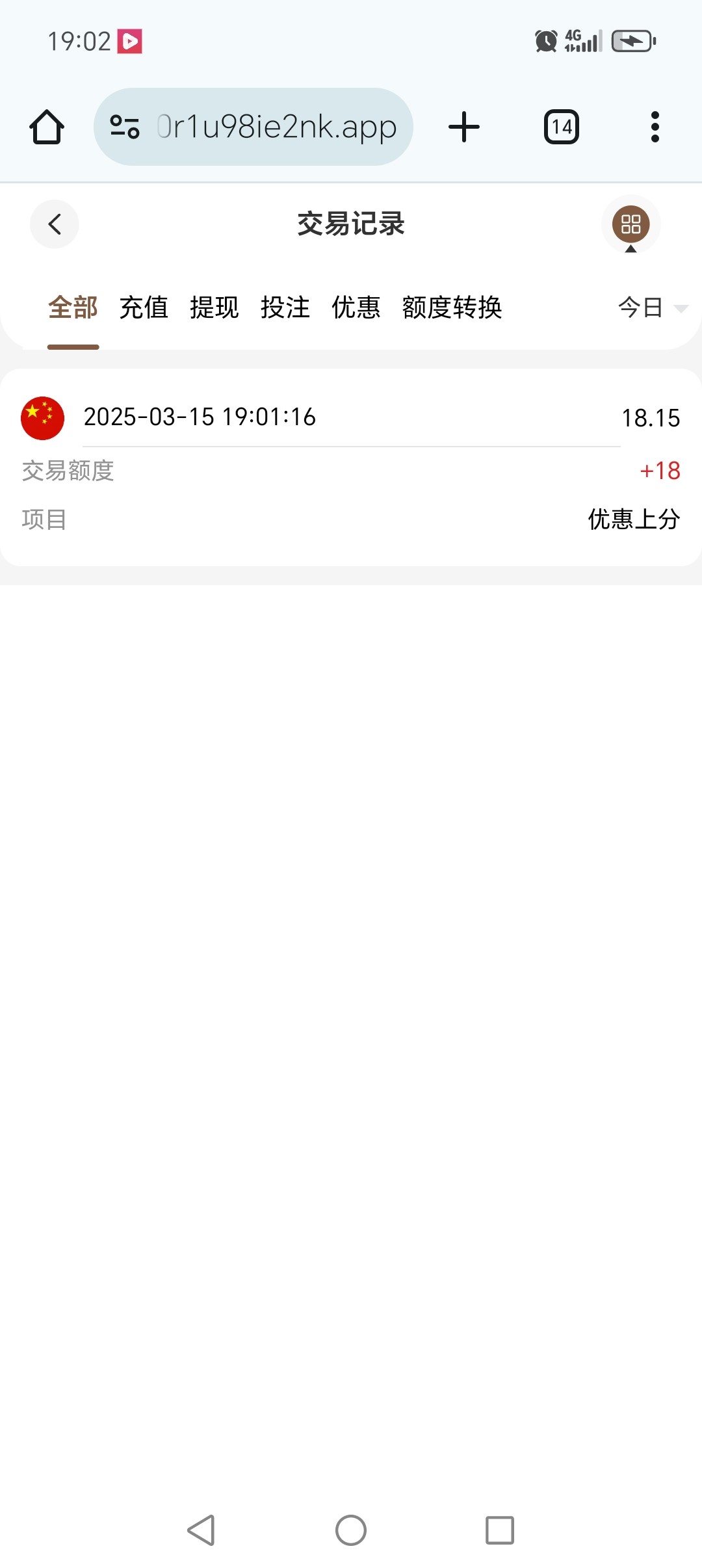702x1568 pixels.
Task: Open a new browser tab with the plus icon
Action: (x=463, y=127)
